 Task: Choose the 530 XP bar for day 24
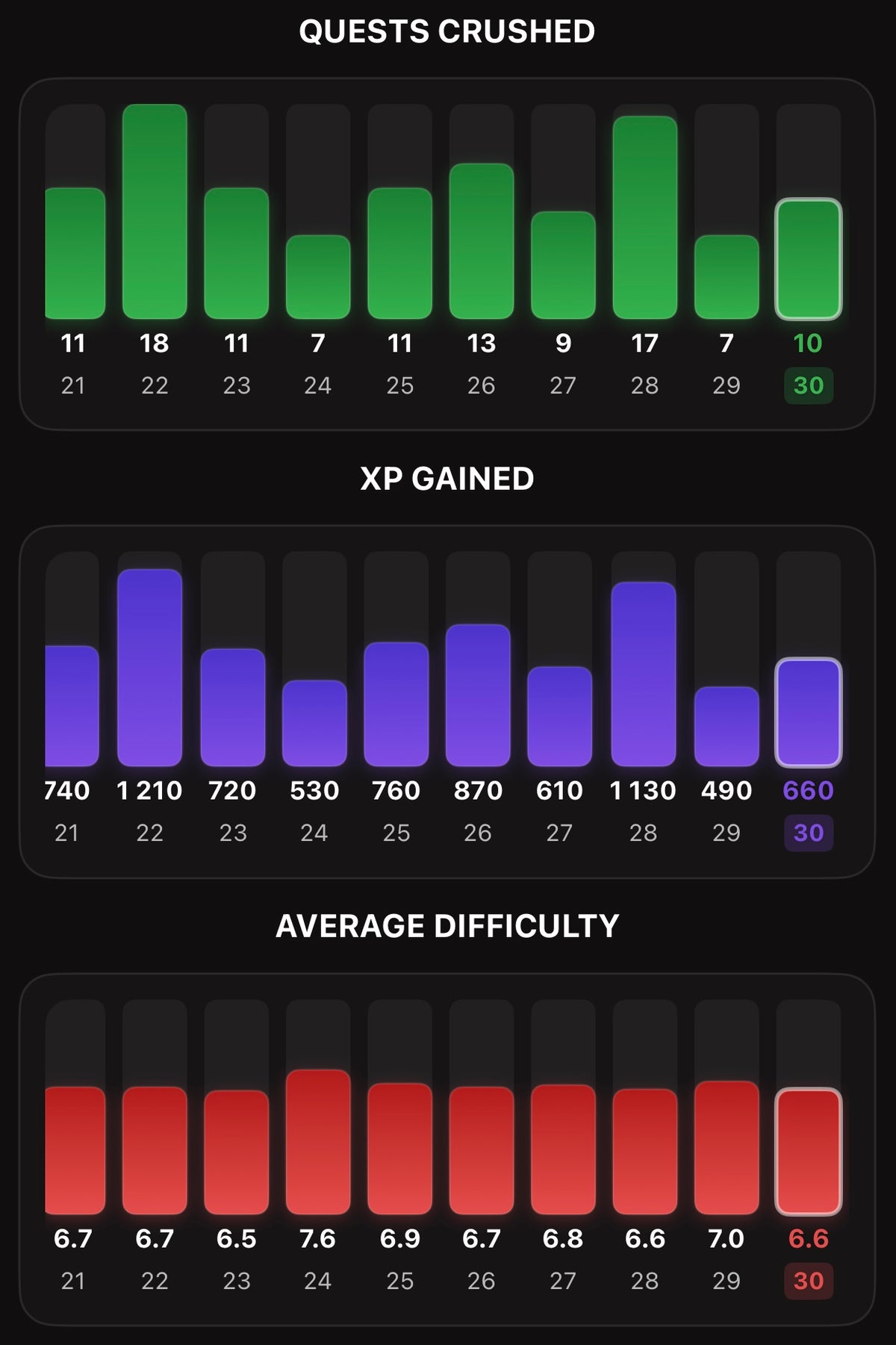point(314,723)
